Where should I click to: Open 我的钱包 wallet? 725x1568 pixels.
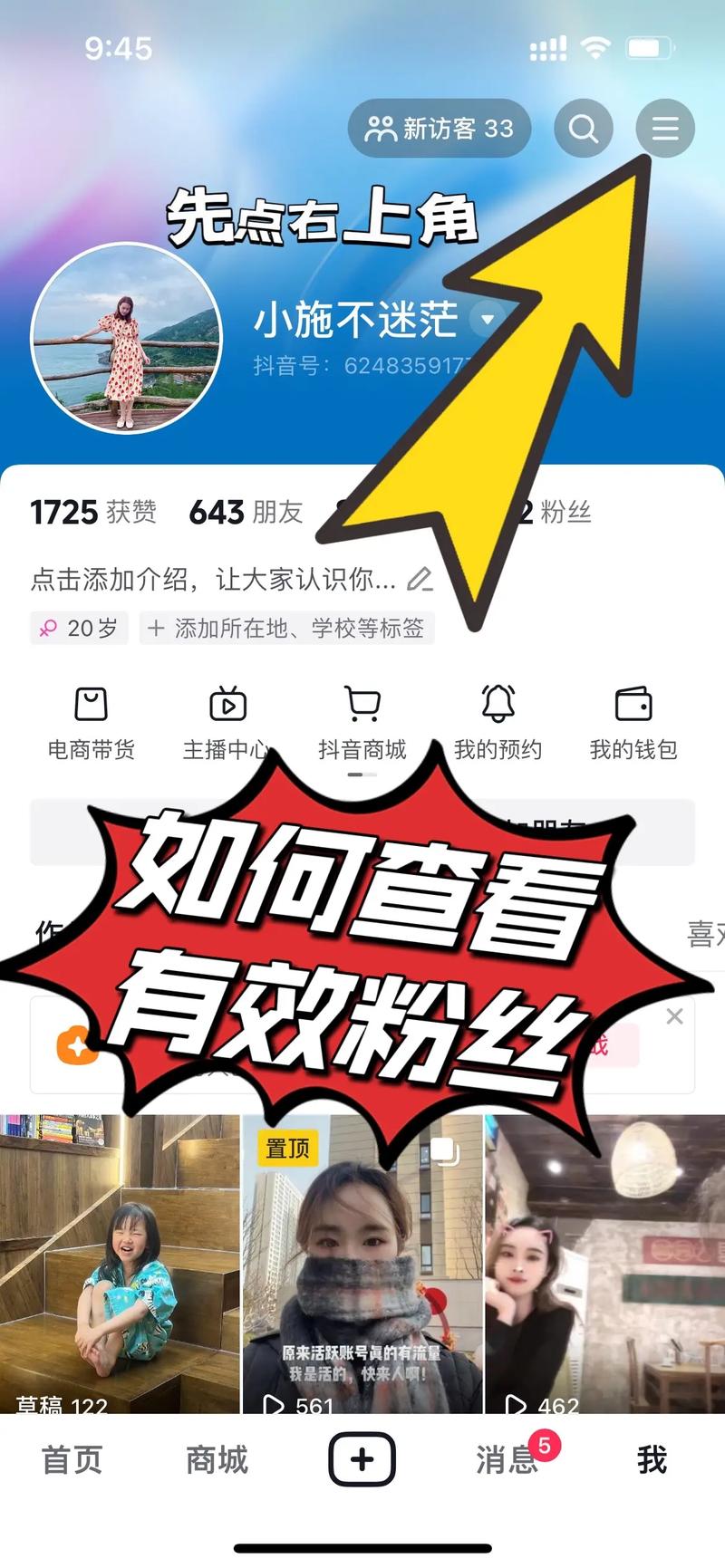click(x=633, y=722)
